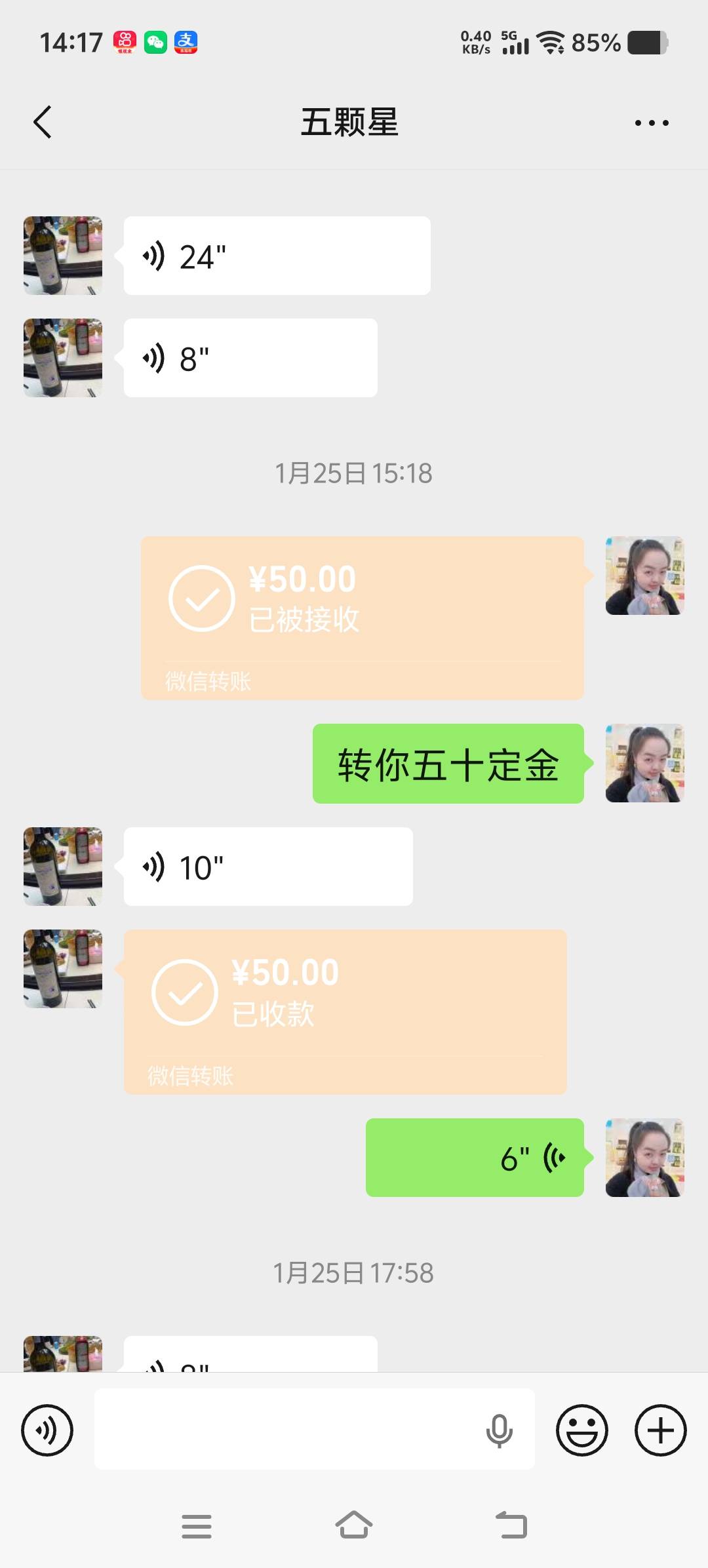The width and height of the screenshot is (708, 1568).
Task: Open the plus attachments panel
Action: [x=660, y=1430]
